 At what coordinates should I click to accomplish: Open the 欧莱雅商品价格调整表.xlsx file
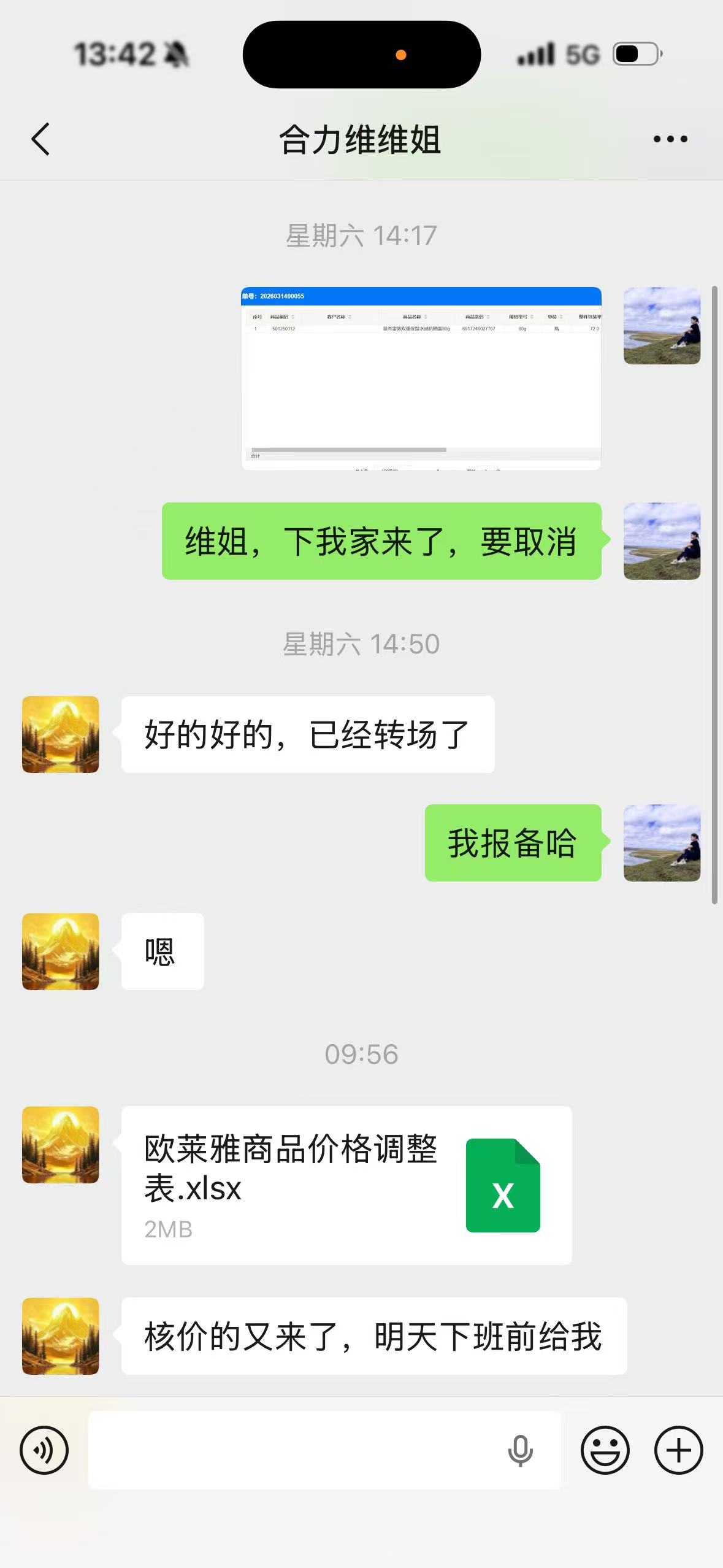(346, 1185)
